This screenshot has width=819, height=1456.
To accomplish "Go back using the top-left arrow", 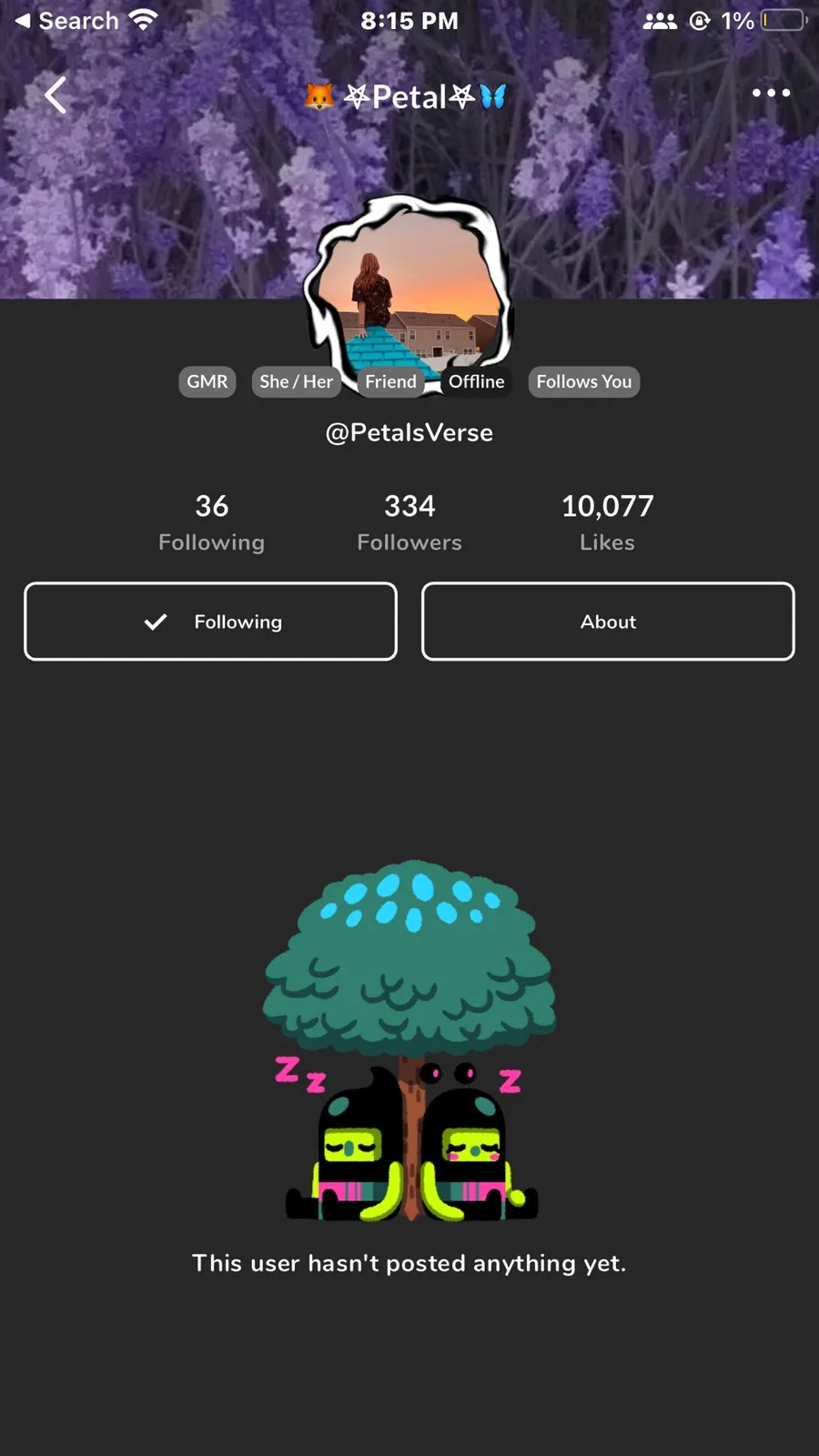I will coord(56,95).
